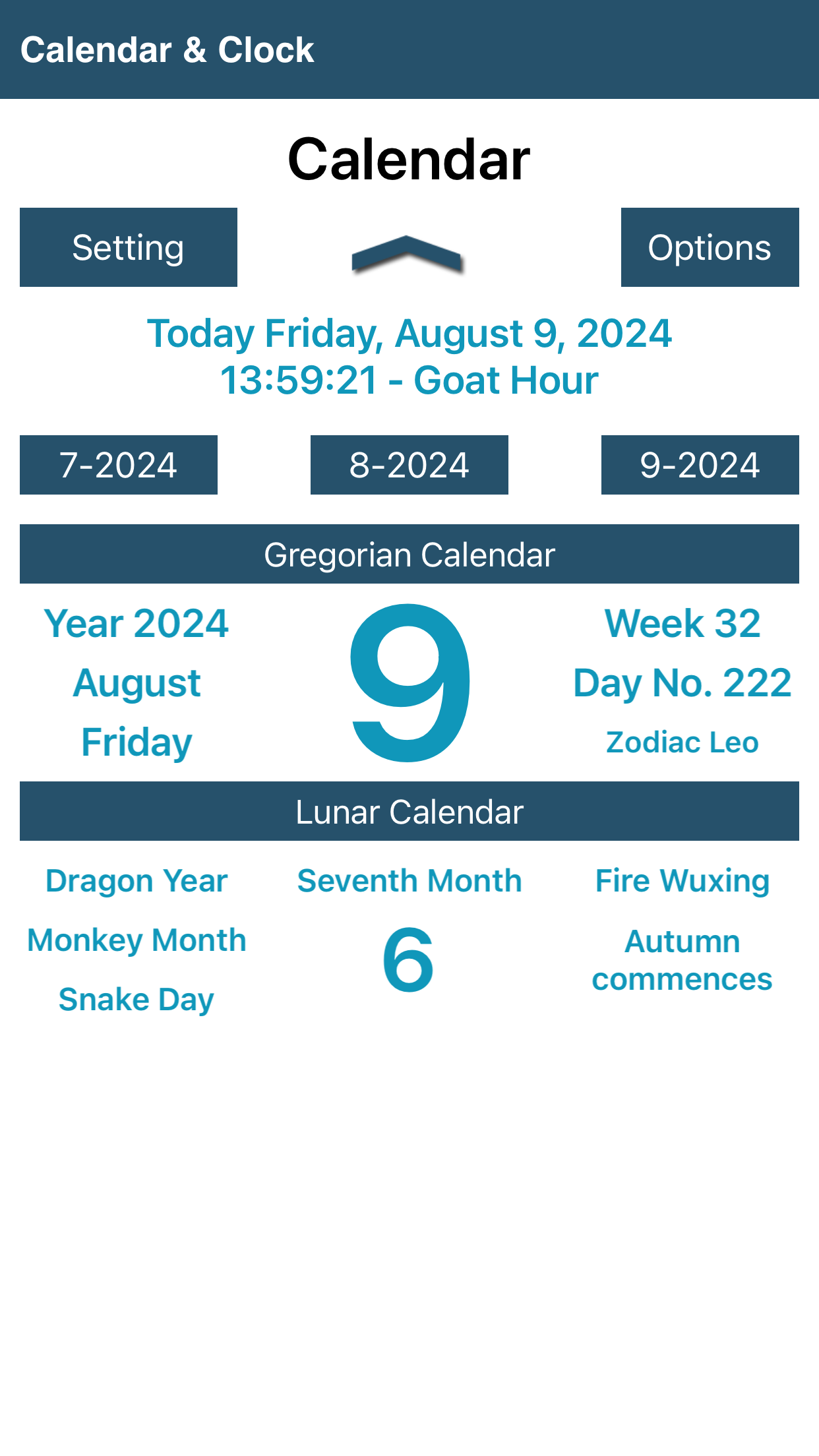Go to previous month 7-2024
819x1456 pixels.
(119, 465)
